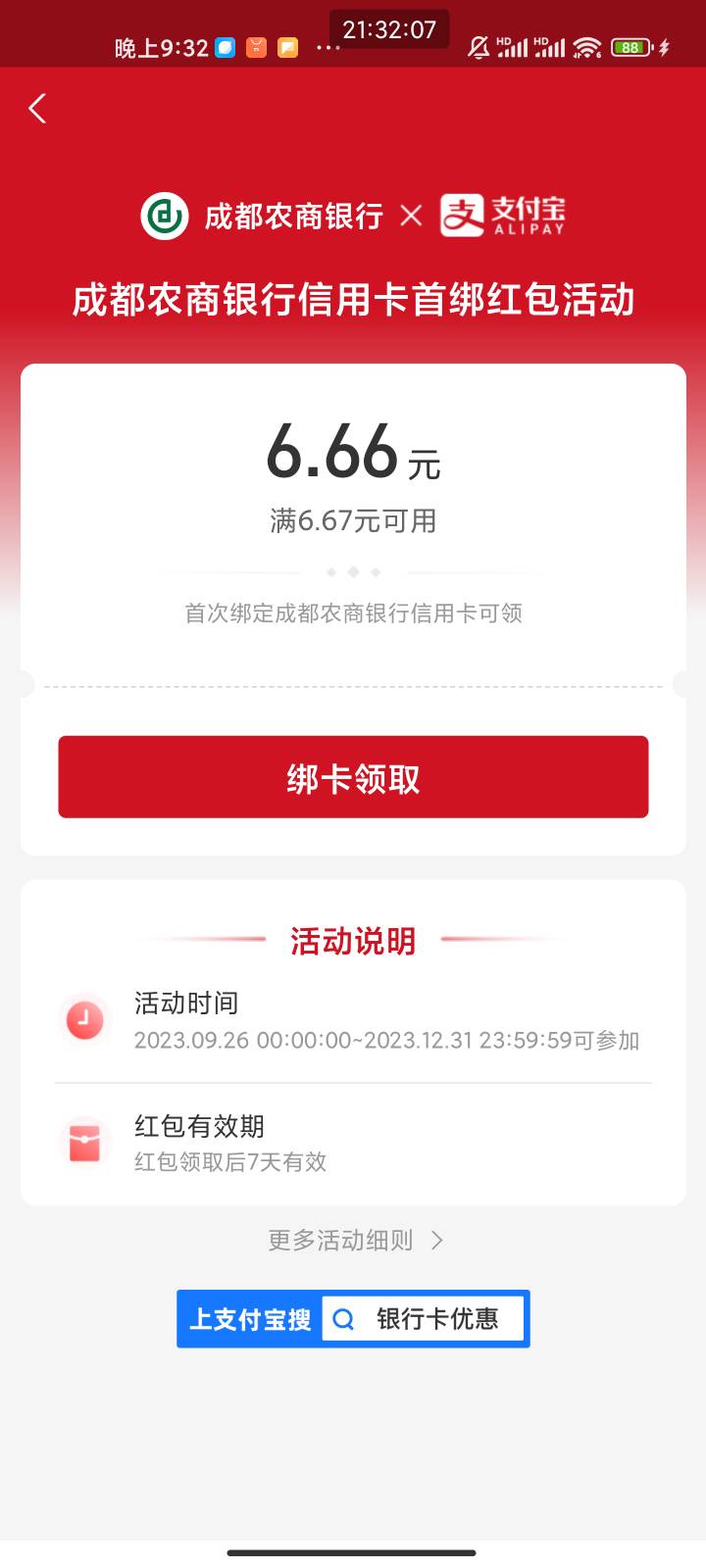Go back using the top-left arrow
The image size is (706, 1568).
(38, 109)
